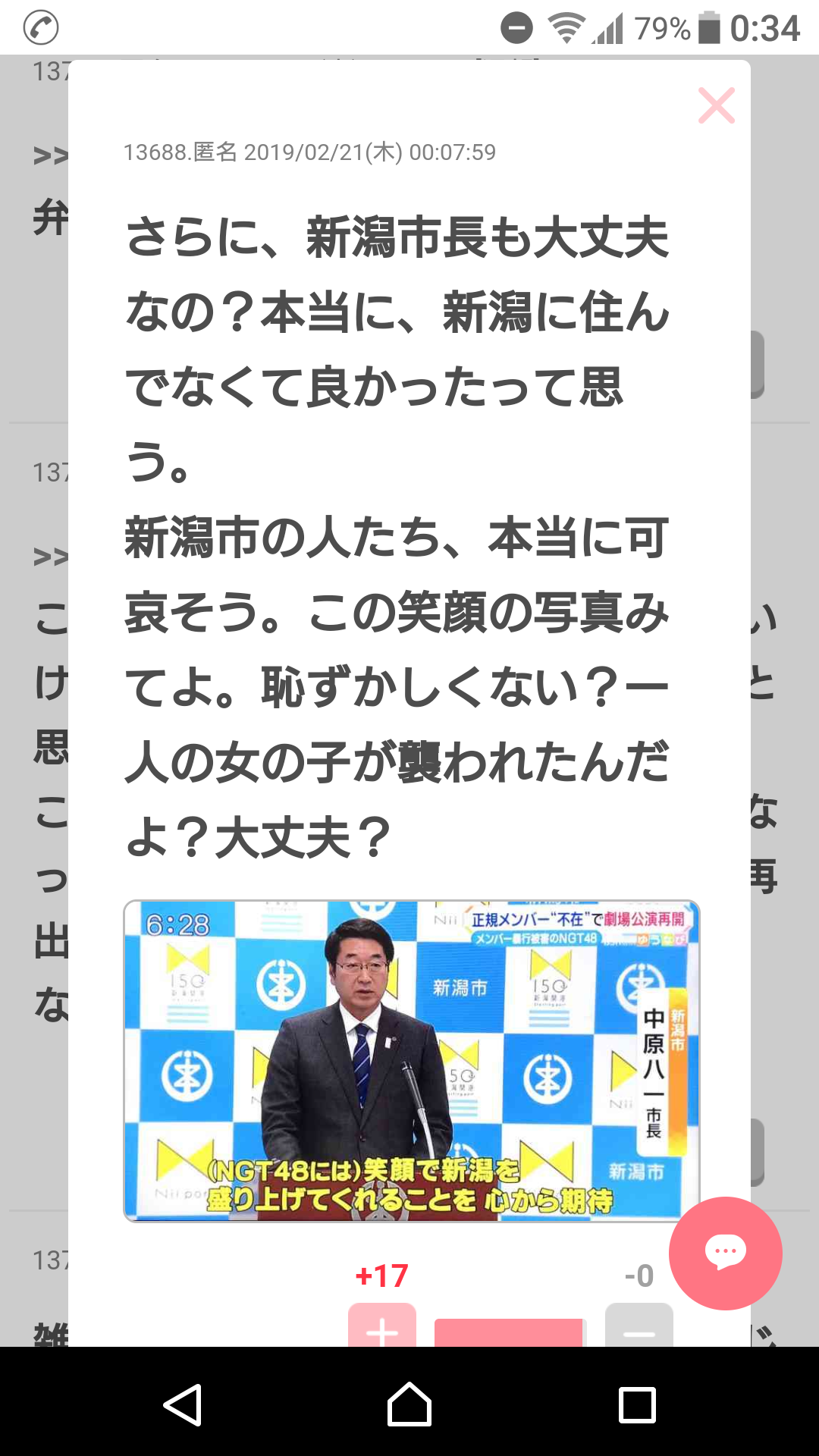Tap the timestamp 2019/02/21 of the post

click(326, 151)
